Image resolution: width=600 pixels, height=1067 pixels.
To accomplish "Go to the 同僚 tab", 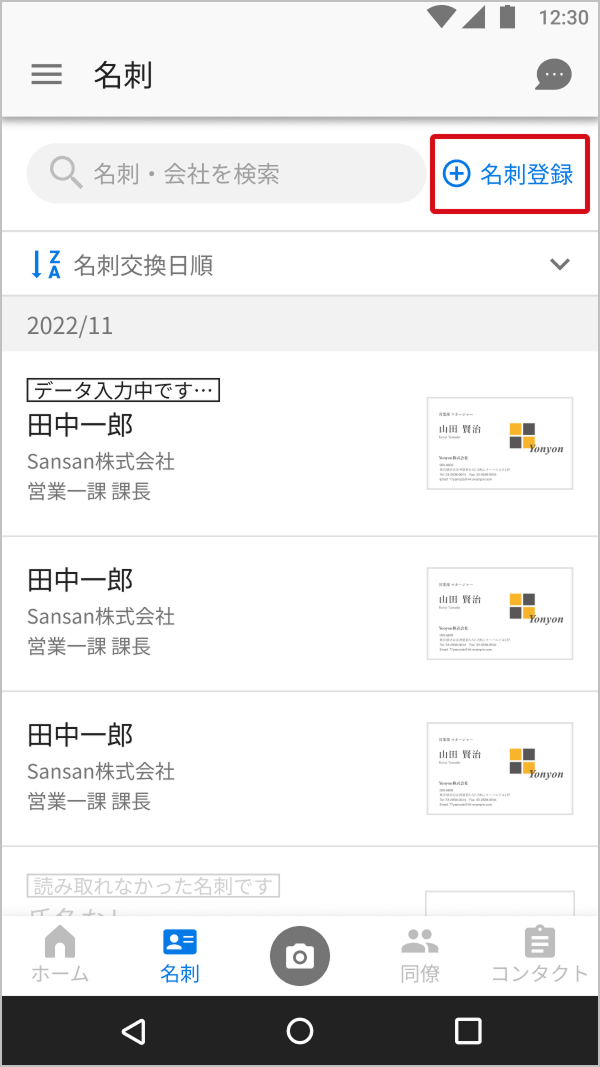I will (420, 955).
